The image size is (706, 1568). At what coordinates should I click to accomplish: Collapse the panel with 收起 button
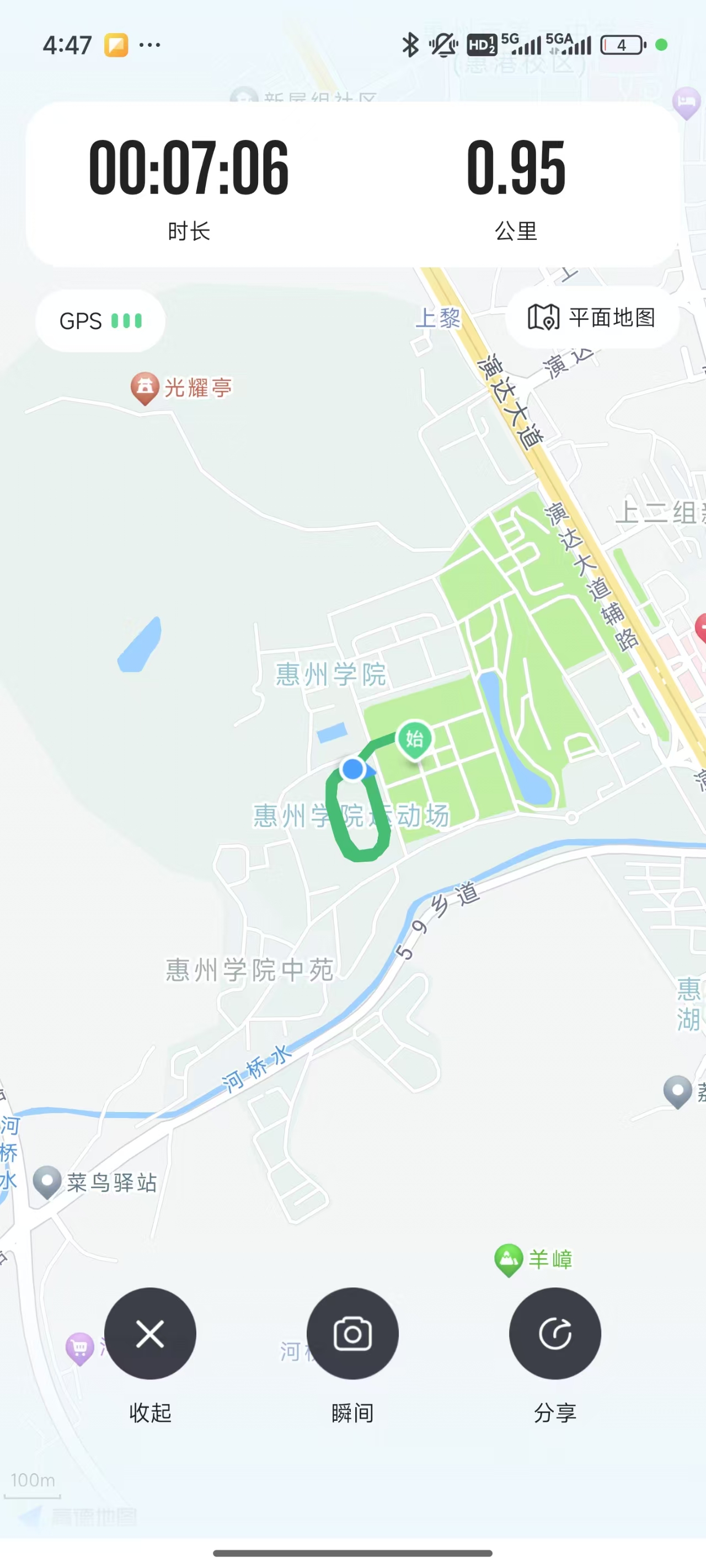coord(150,1333)
